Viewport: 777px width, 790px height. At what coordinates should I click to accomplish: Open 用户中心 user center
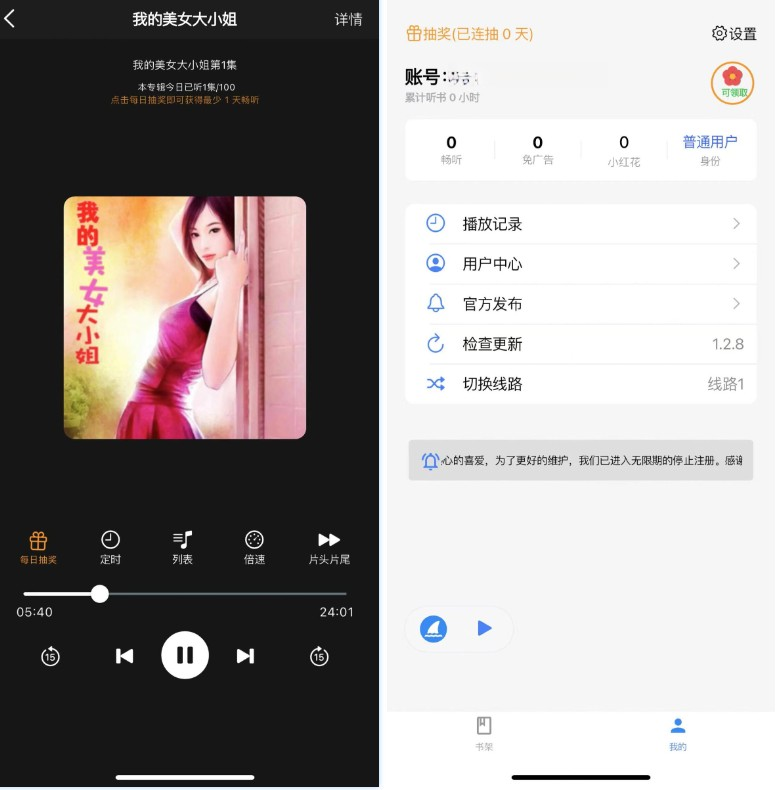click(580, 264)
